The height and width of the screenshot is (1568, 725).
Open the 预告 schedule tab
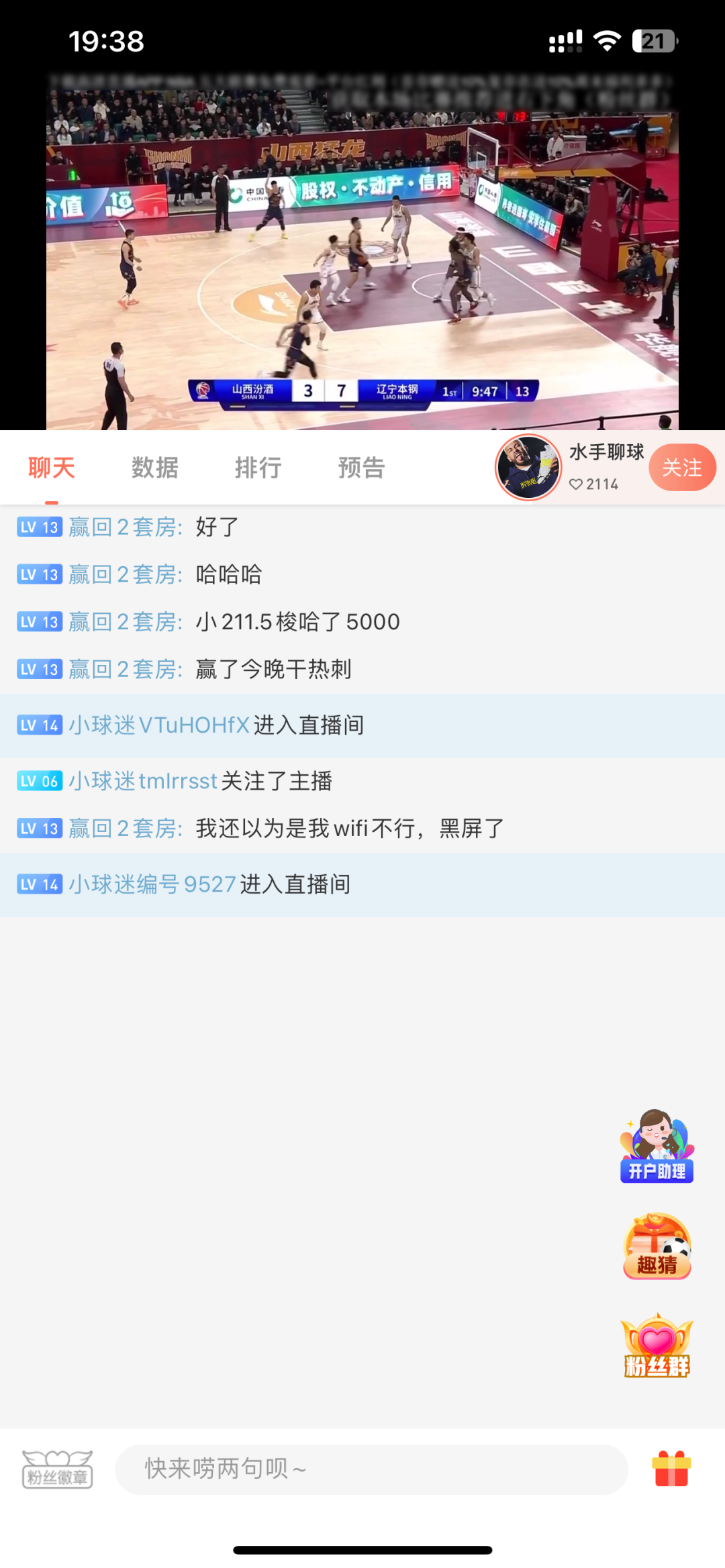click(361, 468)
